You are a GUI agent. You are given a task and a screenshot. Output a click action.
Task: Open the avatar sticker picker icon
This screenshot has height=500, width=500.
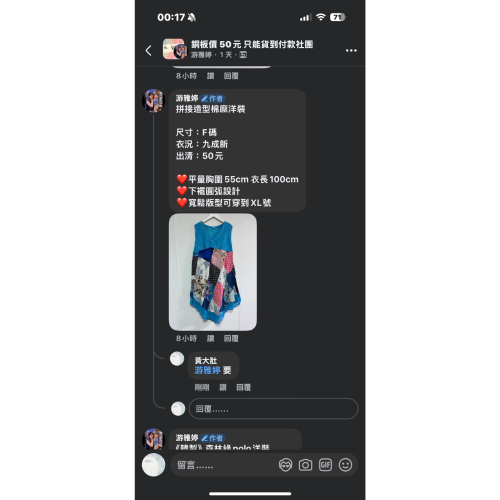[285, 465]
